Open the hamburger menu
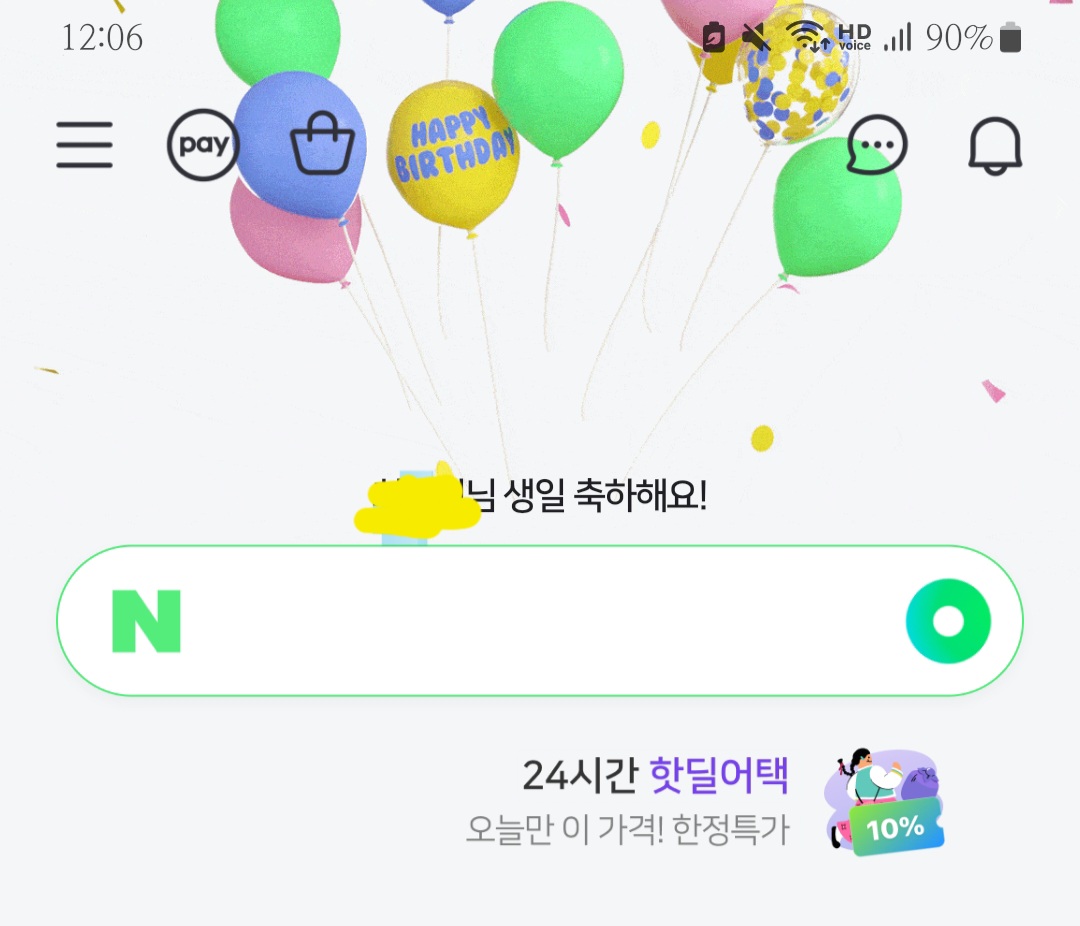The image size is (1080, 926). click(85, 146)
